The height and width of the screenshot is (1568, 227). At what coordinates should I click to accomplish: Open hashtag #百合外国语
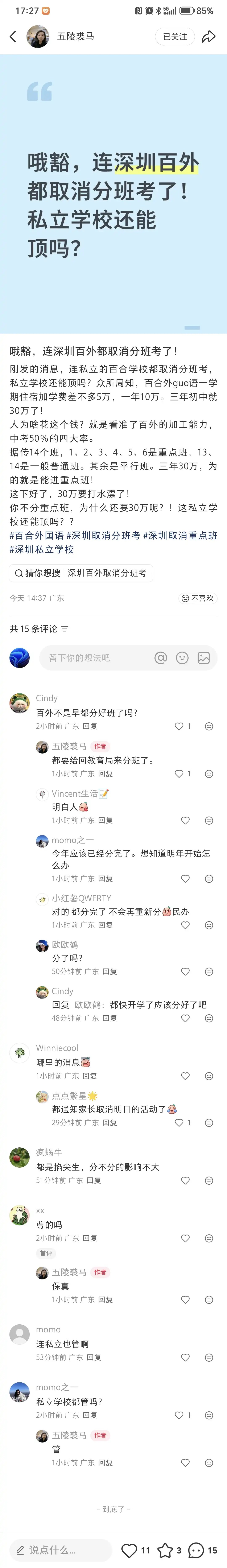[37, 535]
